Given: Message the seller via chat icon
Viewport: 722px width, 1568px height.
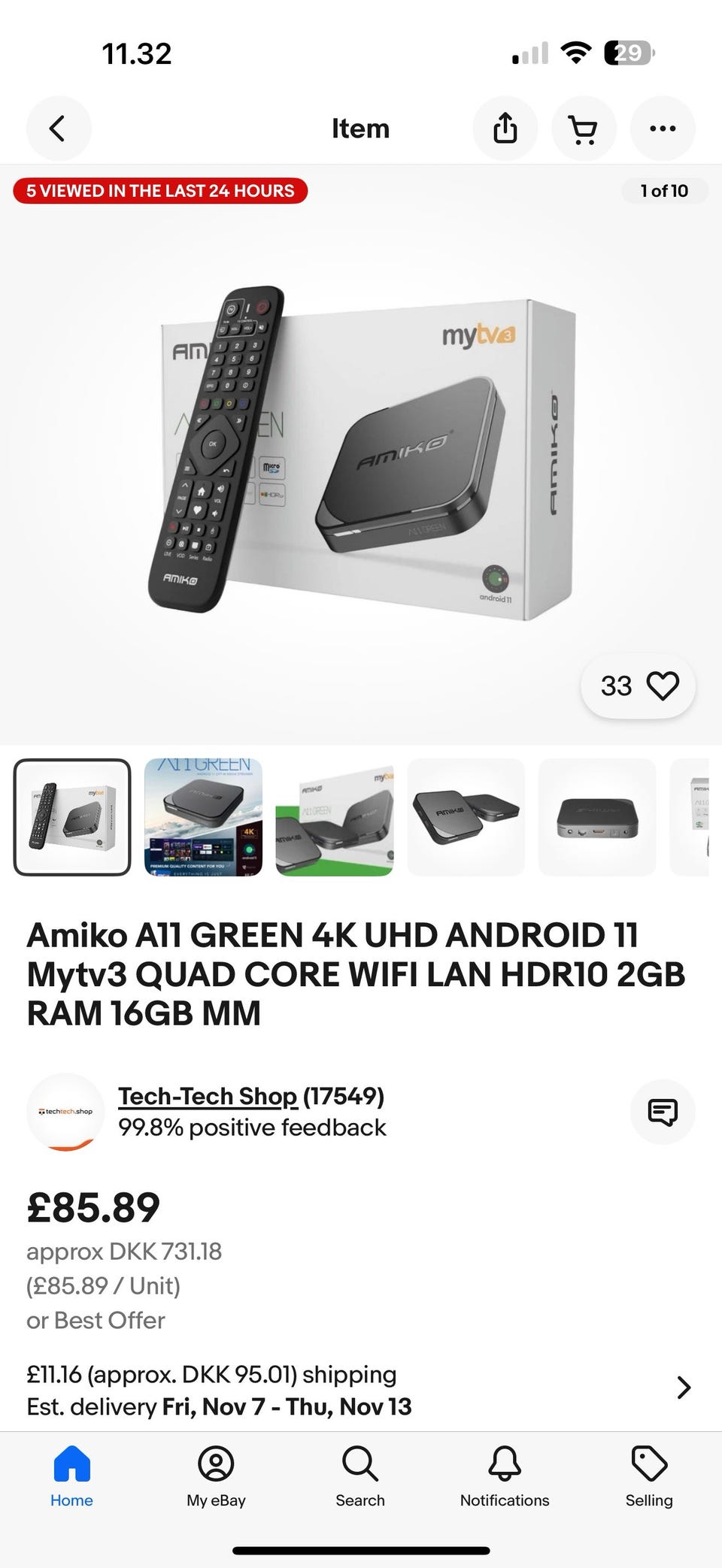Looking at the screenshot, I should click(x=663, y=1112).
